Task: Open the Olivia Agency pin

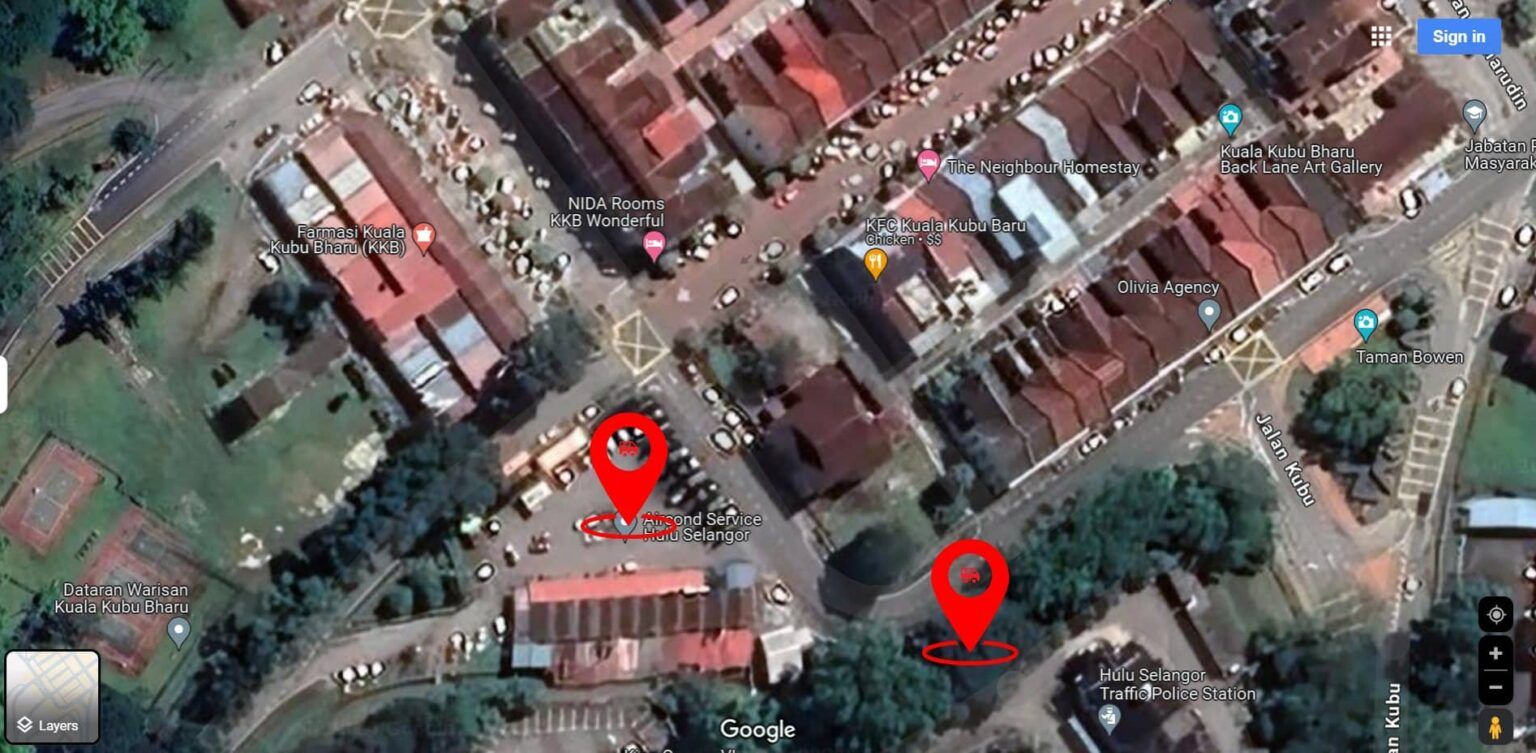Action: [x=1209, y=315]
